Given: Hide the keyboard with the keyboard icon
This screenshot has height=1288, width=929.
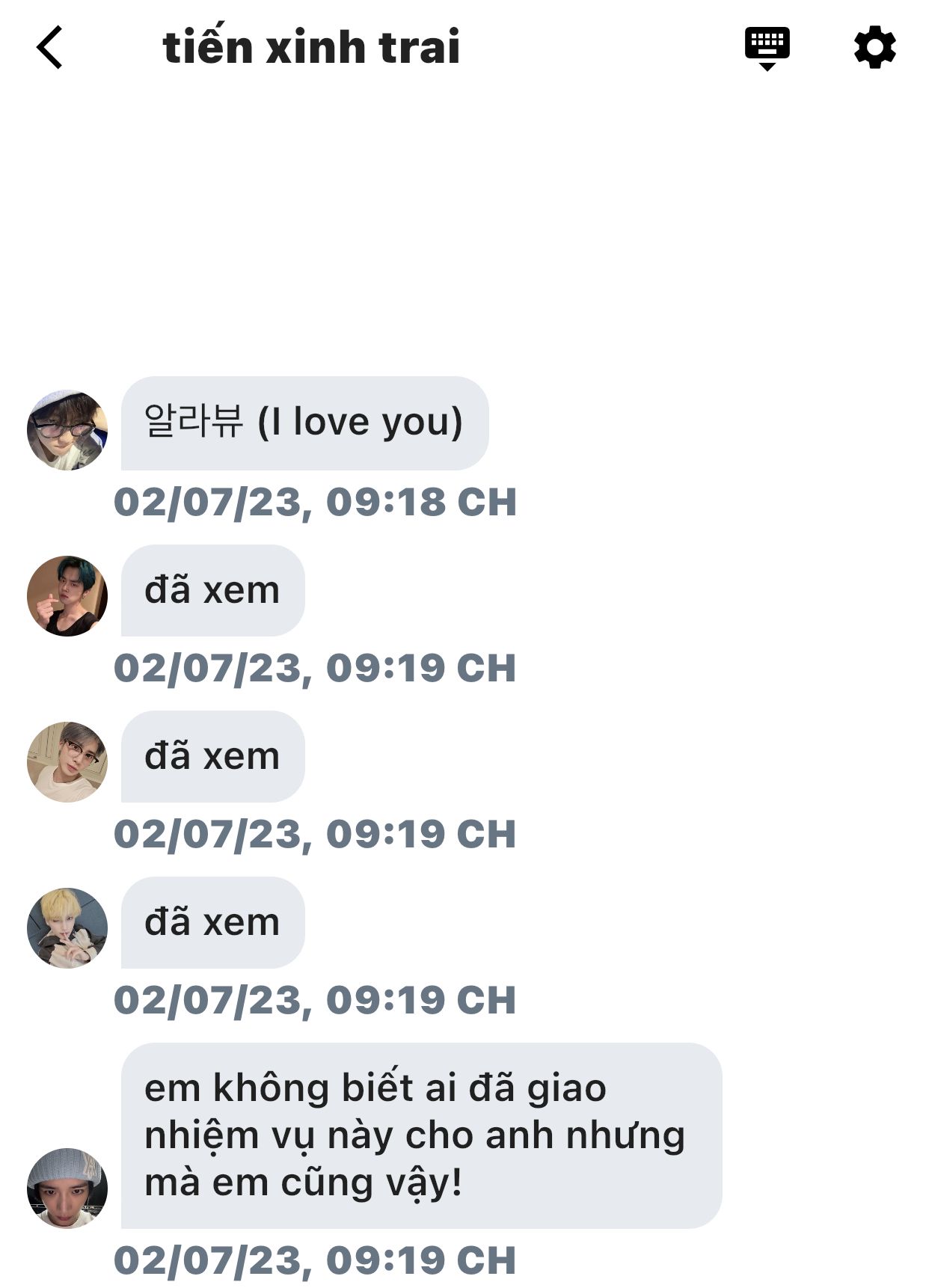Looking at the screenshot, I should pyautogui.click(x=767, y=47).
